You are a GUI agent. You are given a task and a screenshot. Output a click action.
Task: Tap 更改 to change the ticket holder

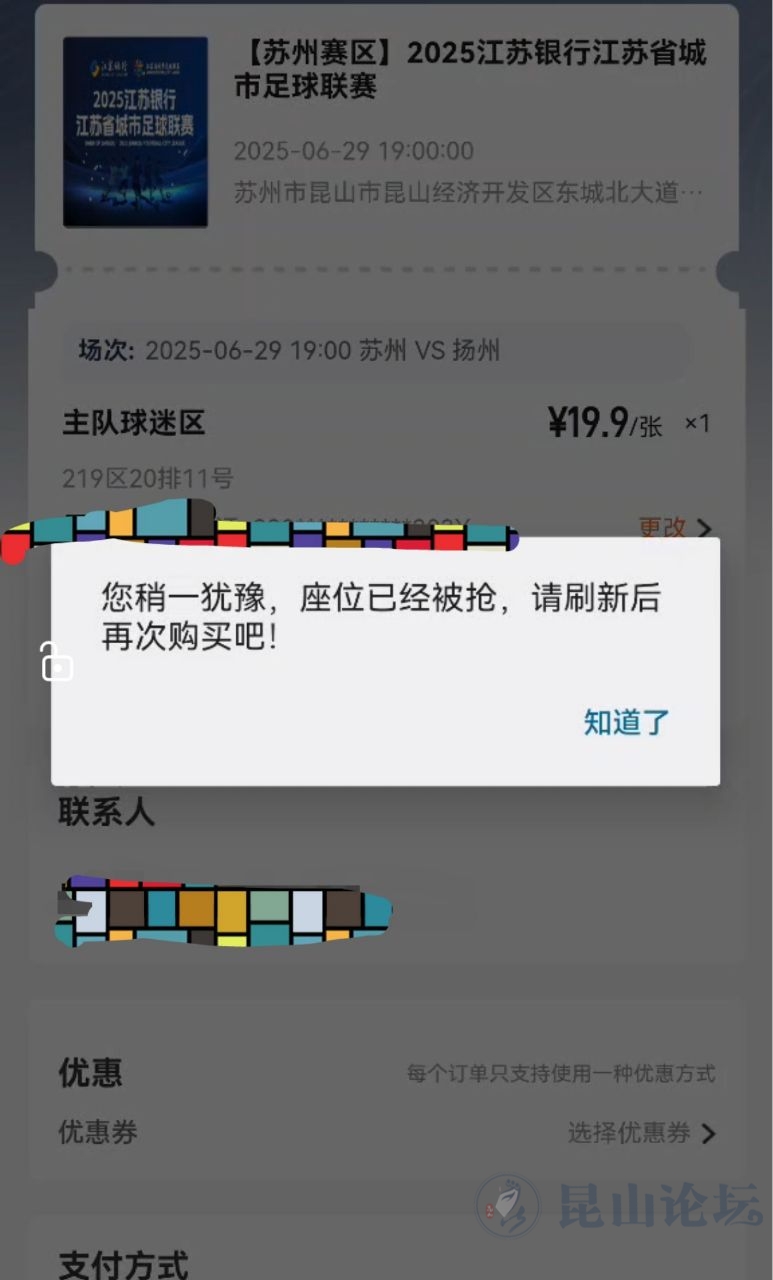675,527
